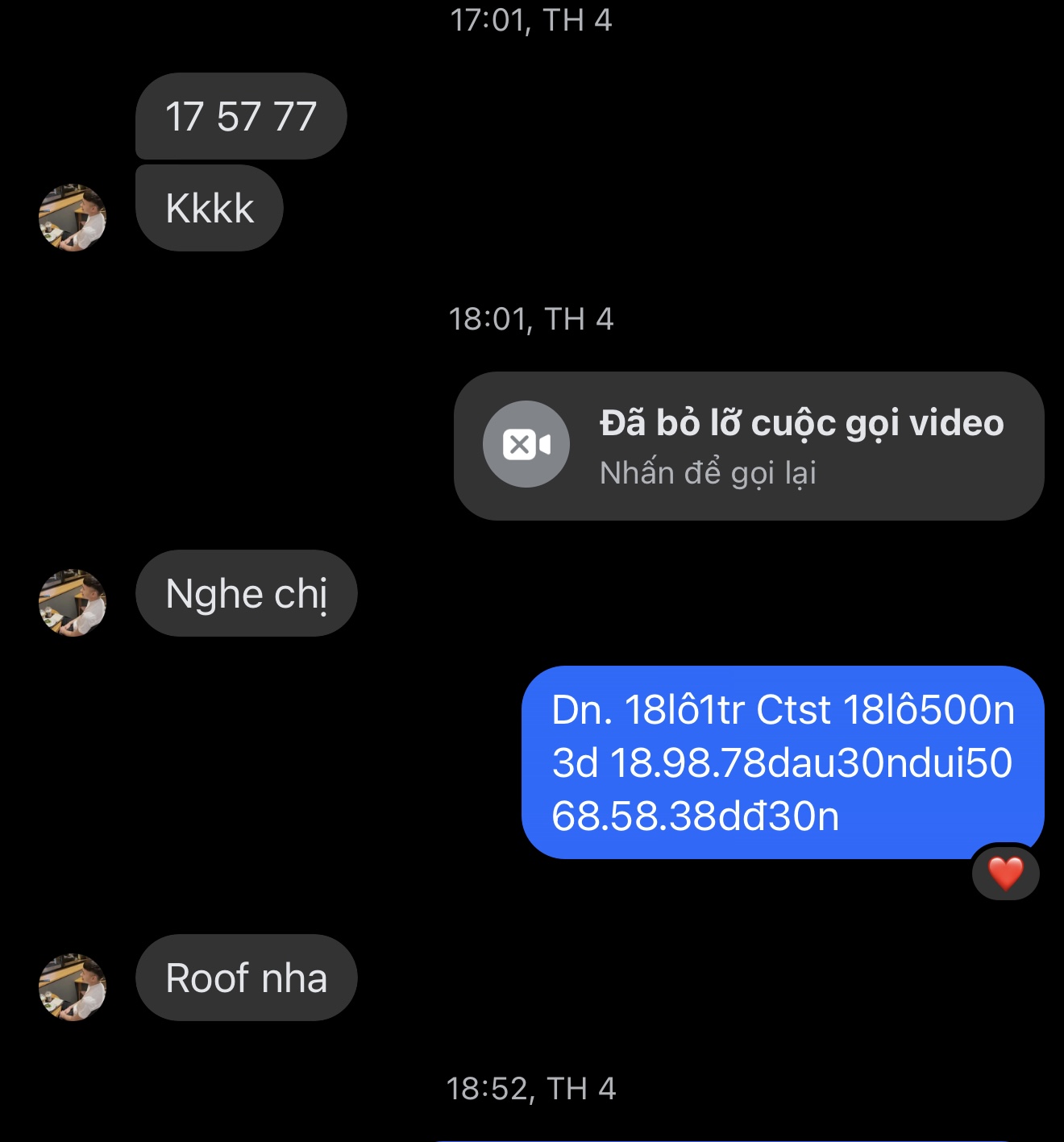Screen dimensions: 1064x1142
Task: Tap the avatar next to Roof nha
Action: coord(73,986)
